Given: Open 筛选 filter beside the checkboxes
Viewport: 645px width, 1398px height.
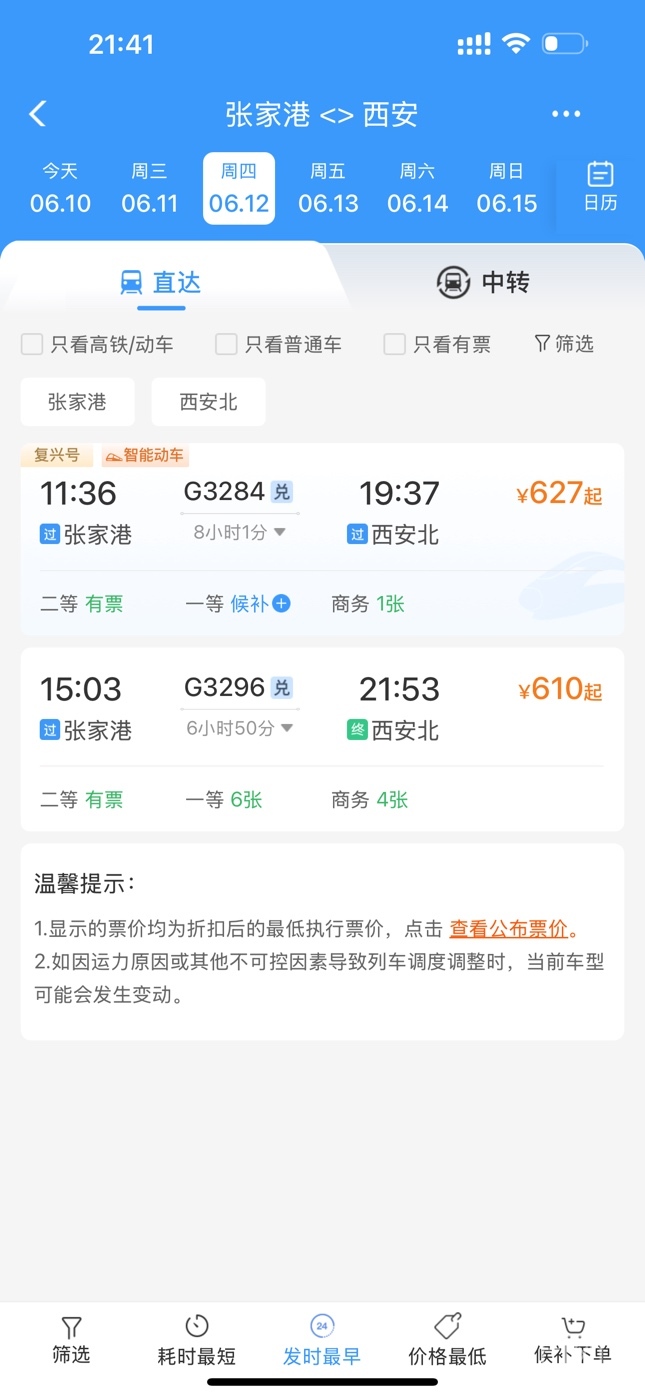Looking at the screenshot, I should click(x=564, y=344).
